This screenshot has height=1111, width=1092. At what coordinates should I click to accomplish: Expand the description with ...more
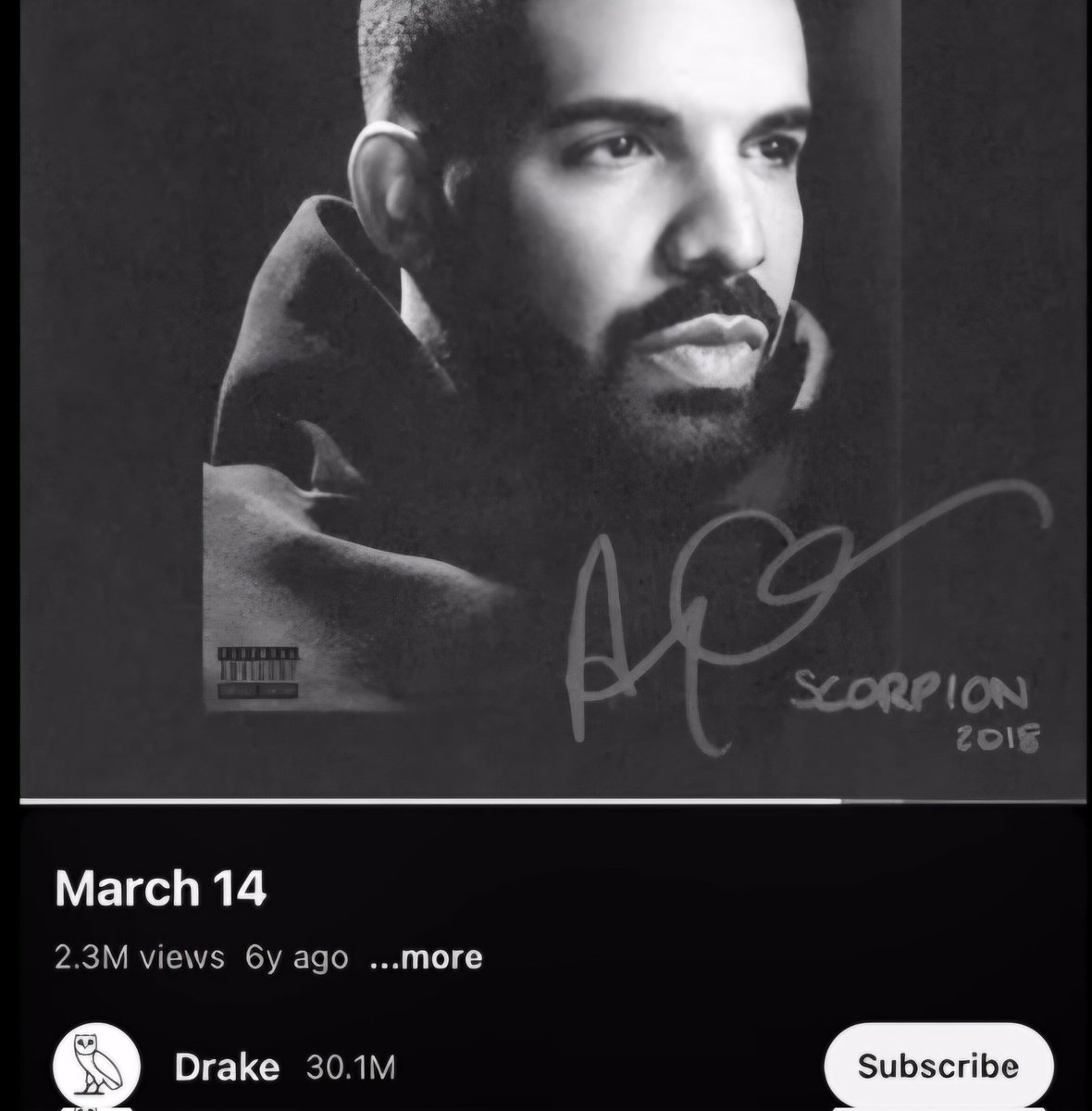[426, 957]
